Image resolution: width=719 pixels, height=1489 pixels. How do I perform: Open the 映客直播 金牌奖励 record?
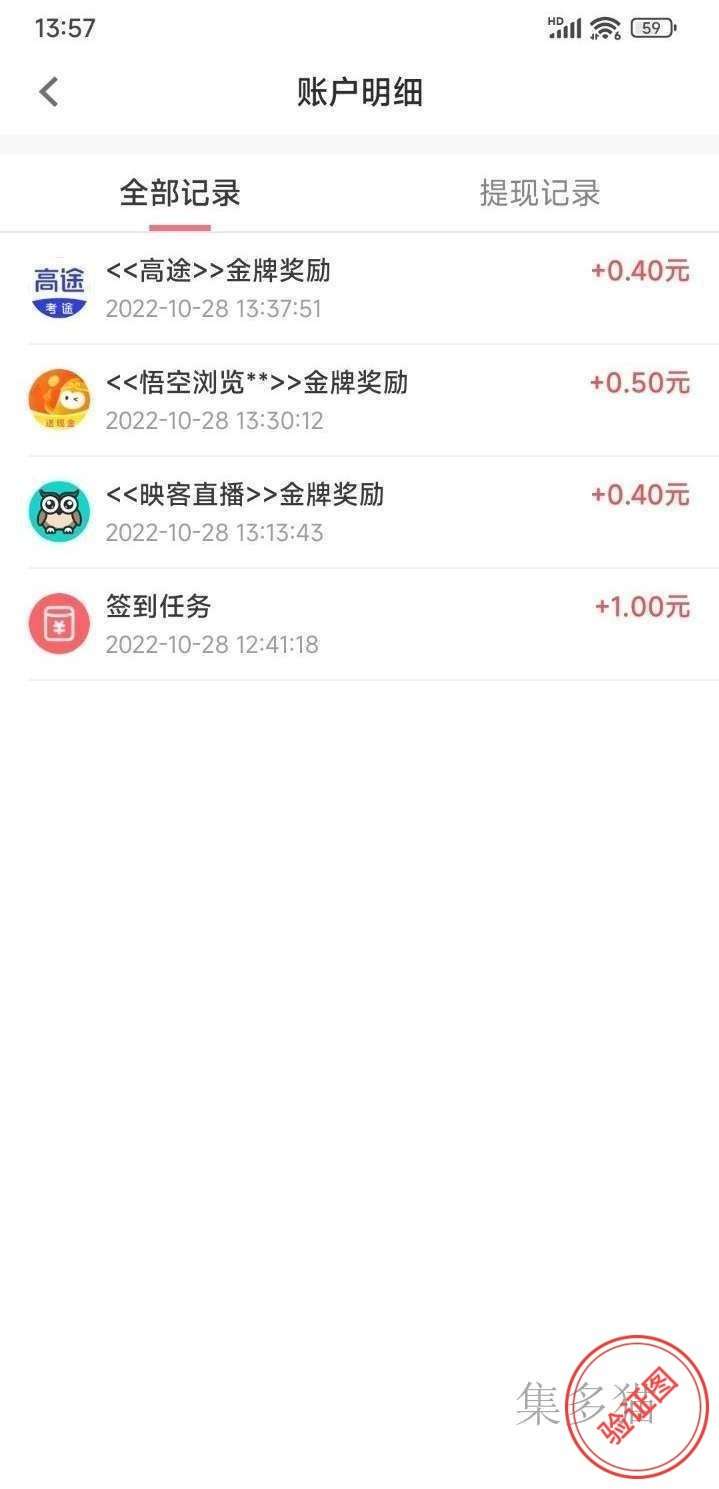tap(359, 513)
